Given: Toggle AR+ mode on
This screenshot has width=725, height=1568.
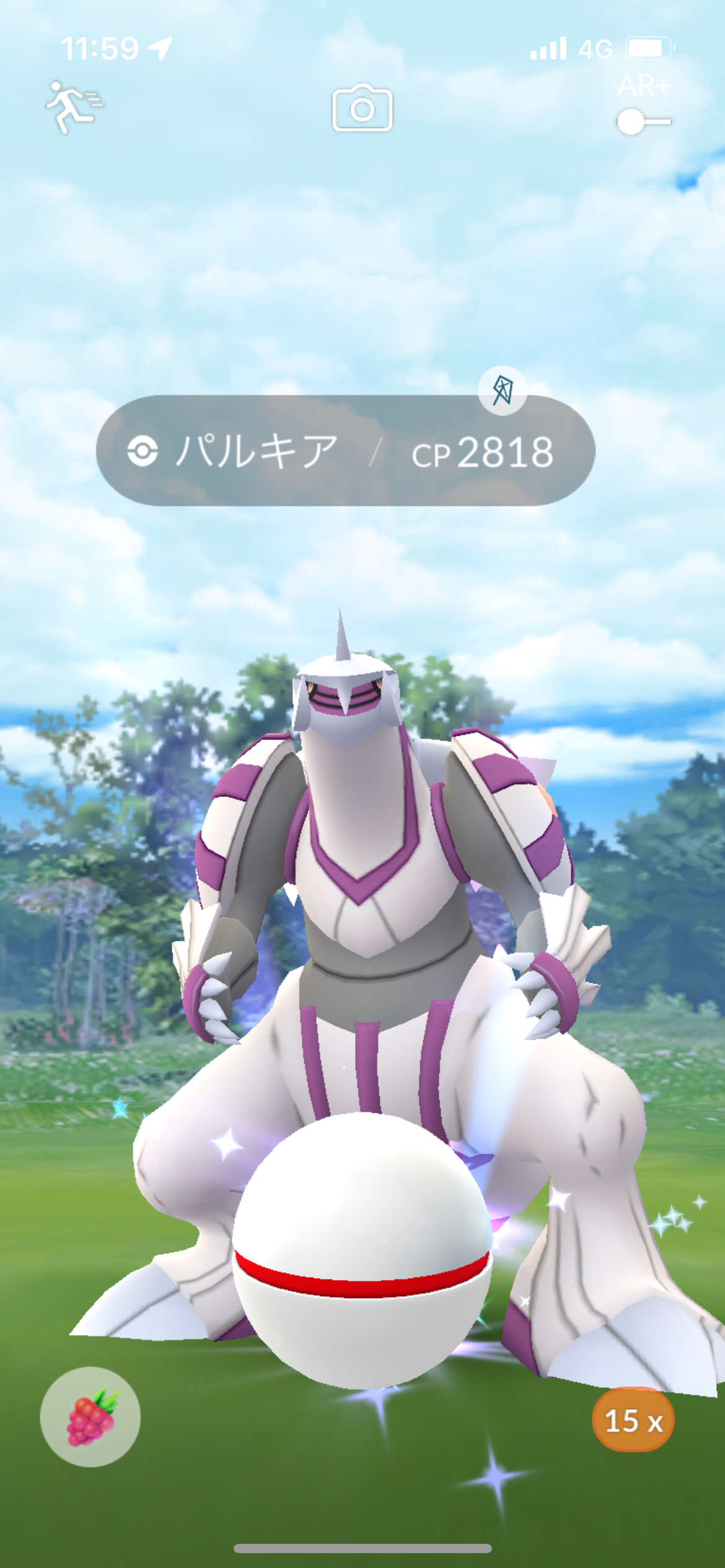Looking at the screenshot, I should [x=643, y=121].
